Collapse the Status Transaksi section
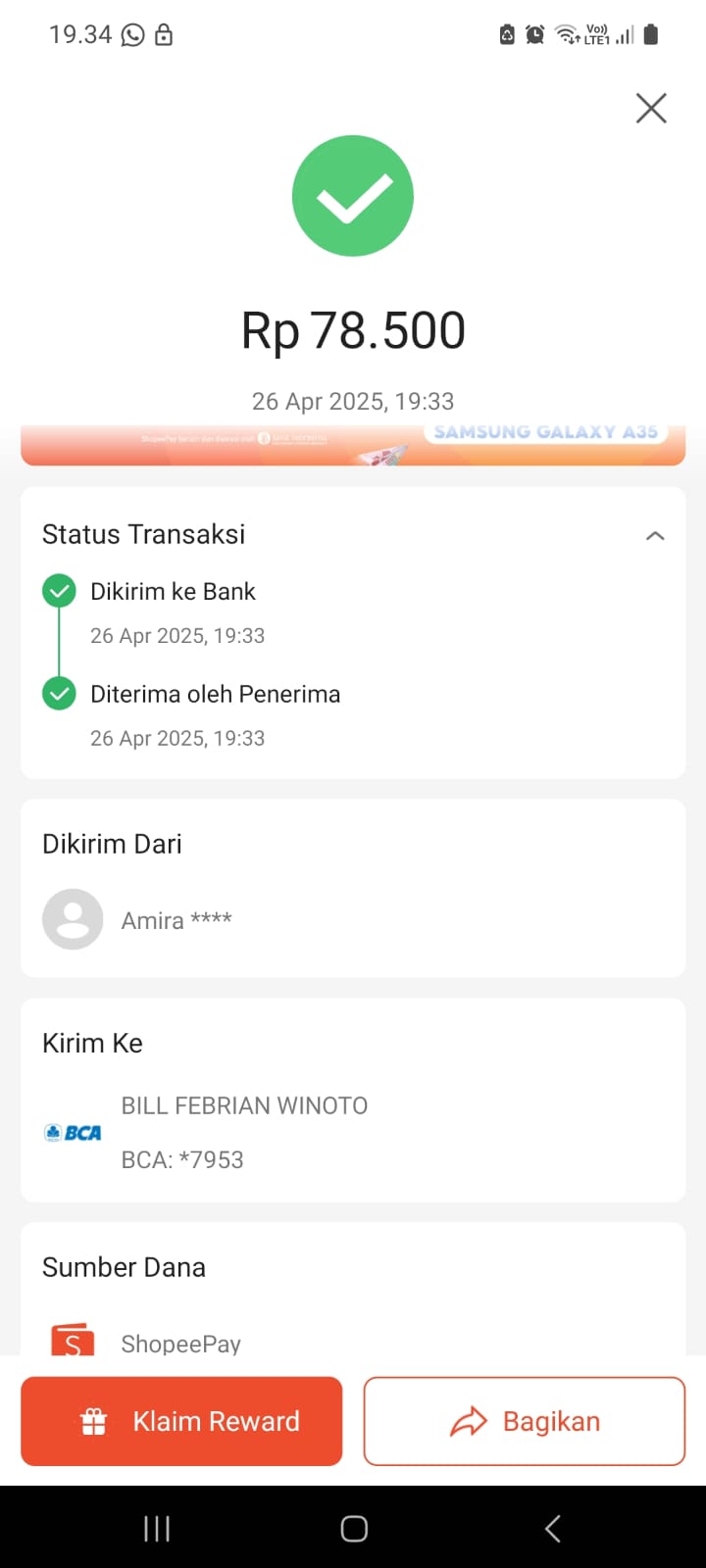The image size is (706, 1568). point(655,535)
